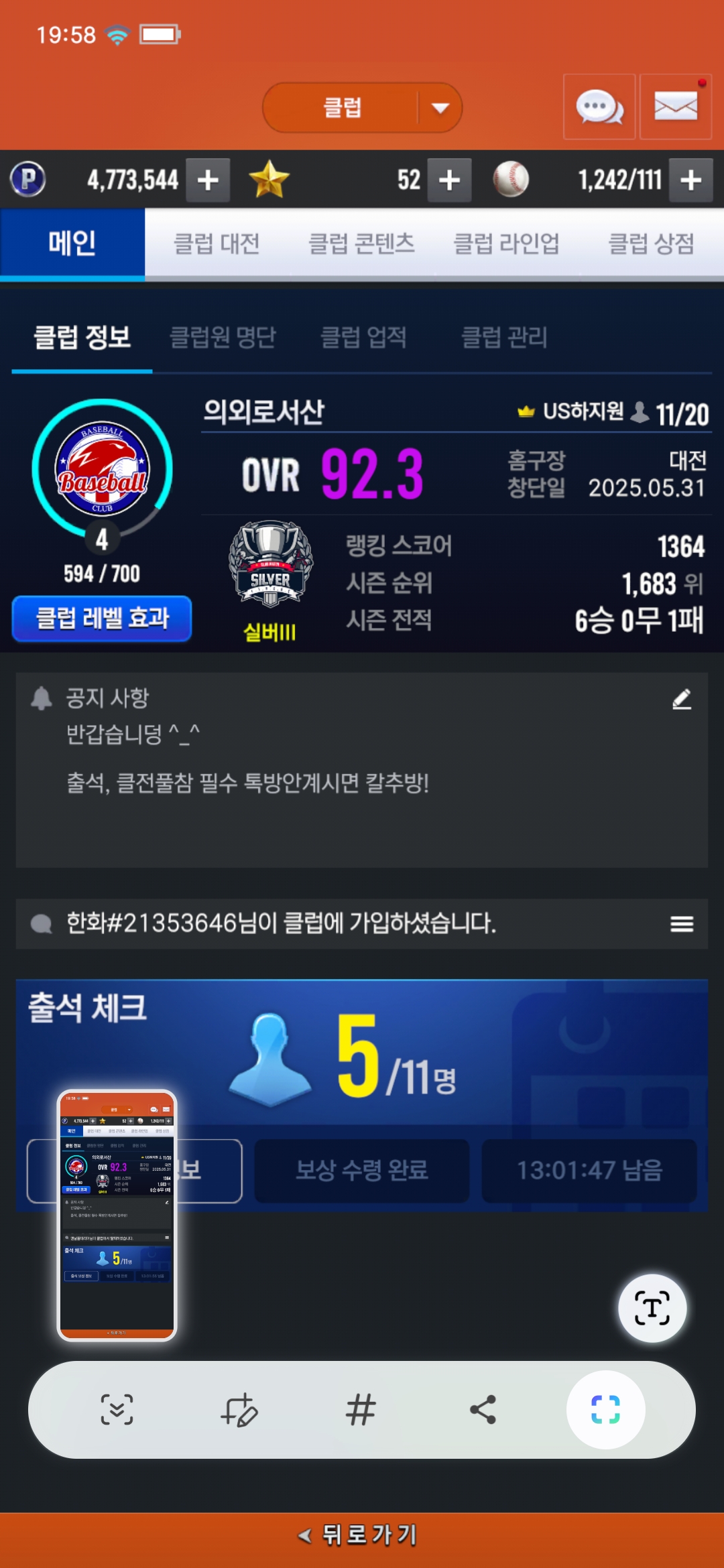Expand the club activity log menu

point(682,924)
